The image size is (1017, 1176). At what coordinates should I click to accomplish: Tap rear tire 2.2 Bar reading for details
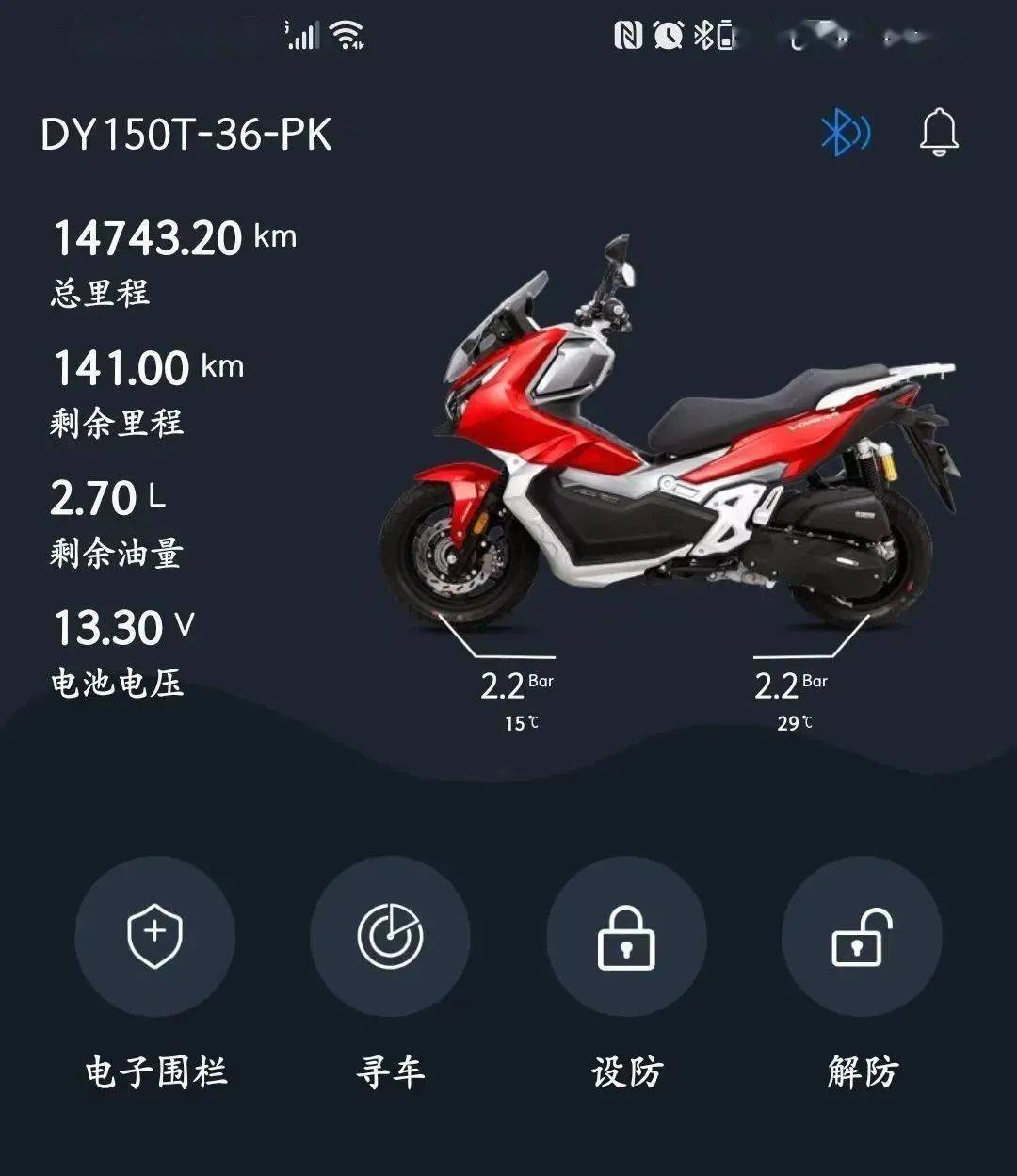click(x=789, y=682)
